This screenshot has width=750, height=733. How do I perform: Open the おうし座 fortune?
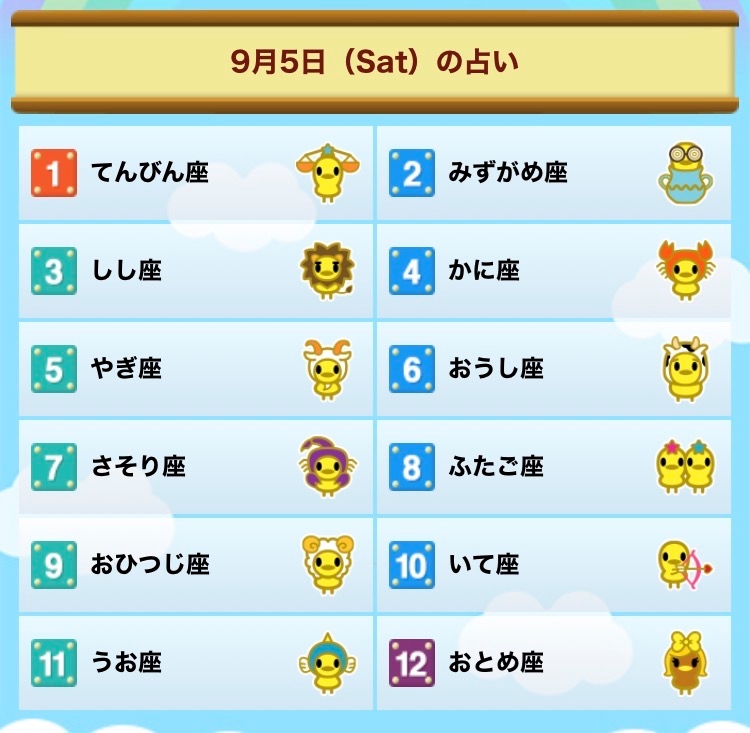coord(554,369)
